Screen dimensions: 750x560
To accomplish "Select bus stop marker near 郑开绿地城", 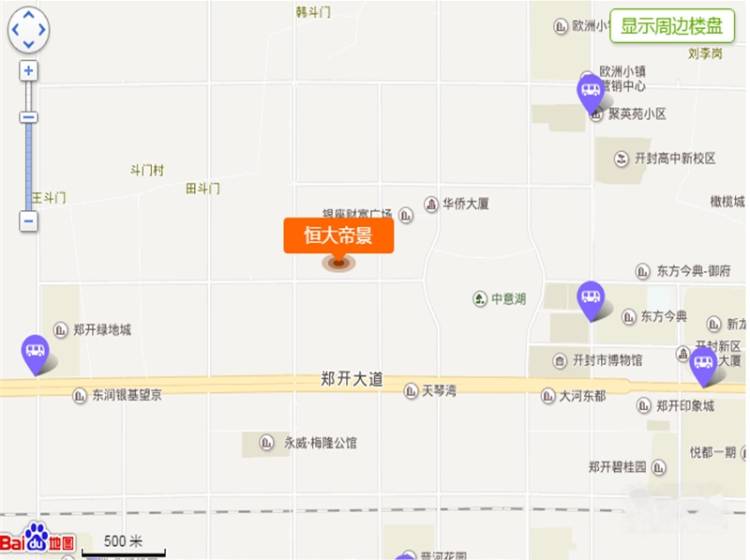I will pyautogui.click(x=36, y=352).
